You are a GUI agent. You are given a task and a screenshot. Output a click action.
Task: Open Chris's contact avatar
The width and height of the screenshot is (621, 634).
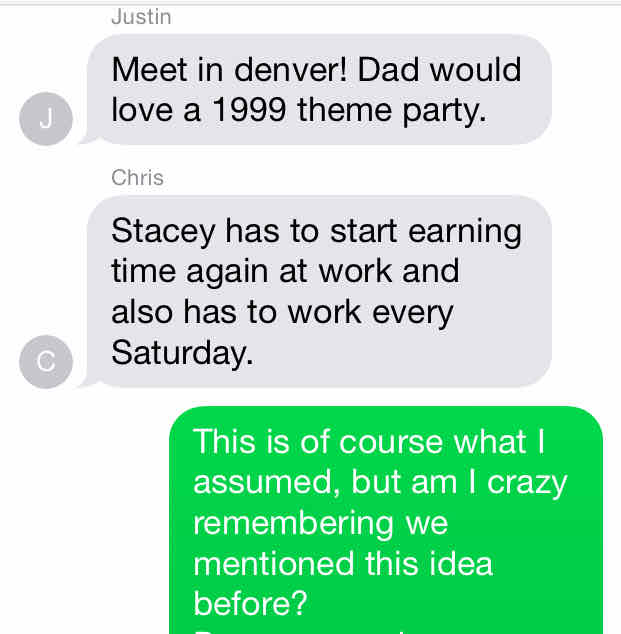tap(45, 362)
